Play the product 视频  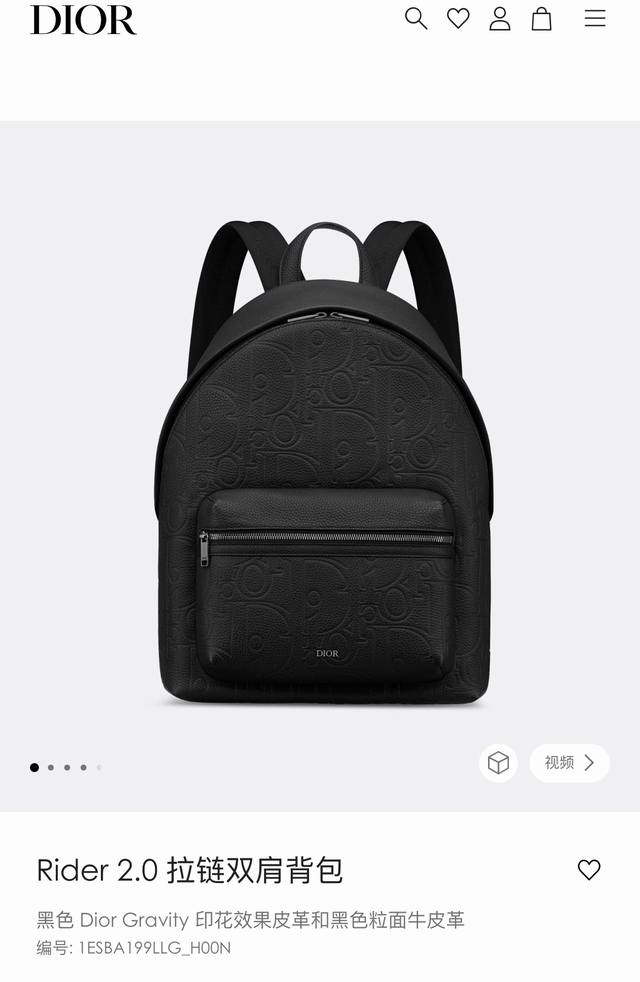point(569,763)
